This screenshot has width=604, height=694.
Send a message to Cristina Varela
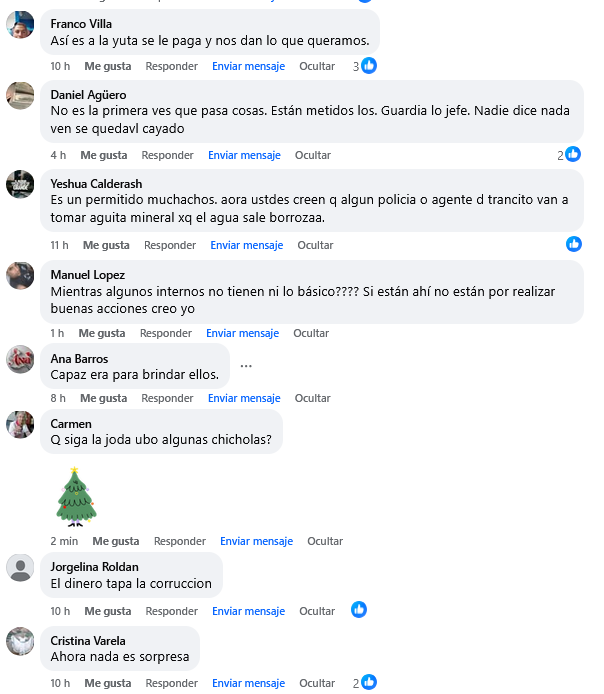pyautogui.click(x=246, y=683)
